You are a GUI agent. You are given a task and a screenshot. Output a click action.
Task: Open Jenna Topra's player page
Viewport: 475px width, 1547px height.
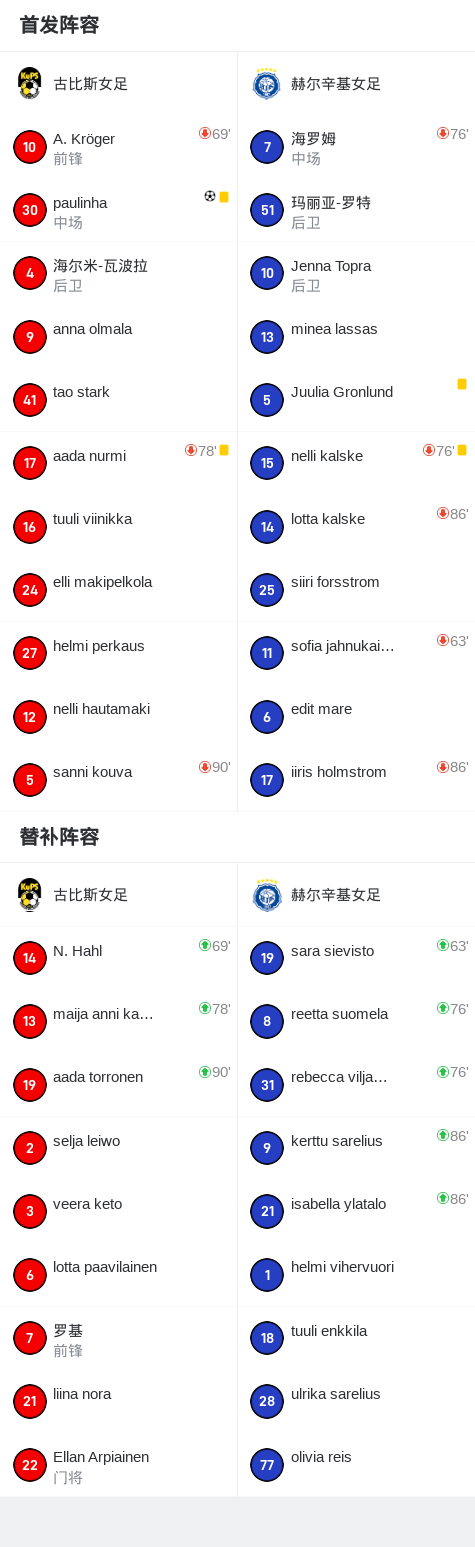pyautogui.click(x=356, y=274)
